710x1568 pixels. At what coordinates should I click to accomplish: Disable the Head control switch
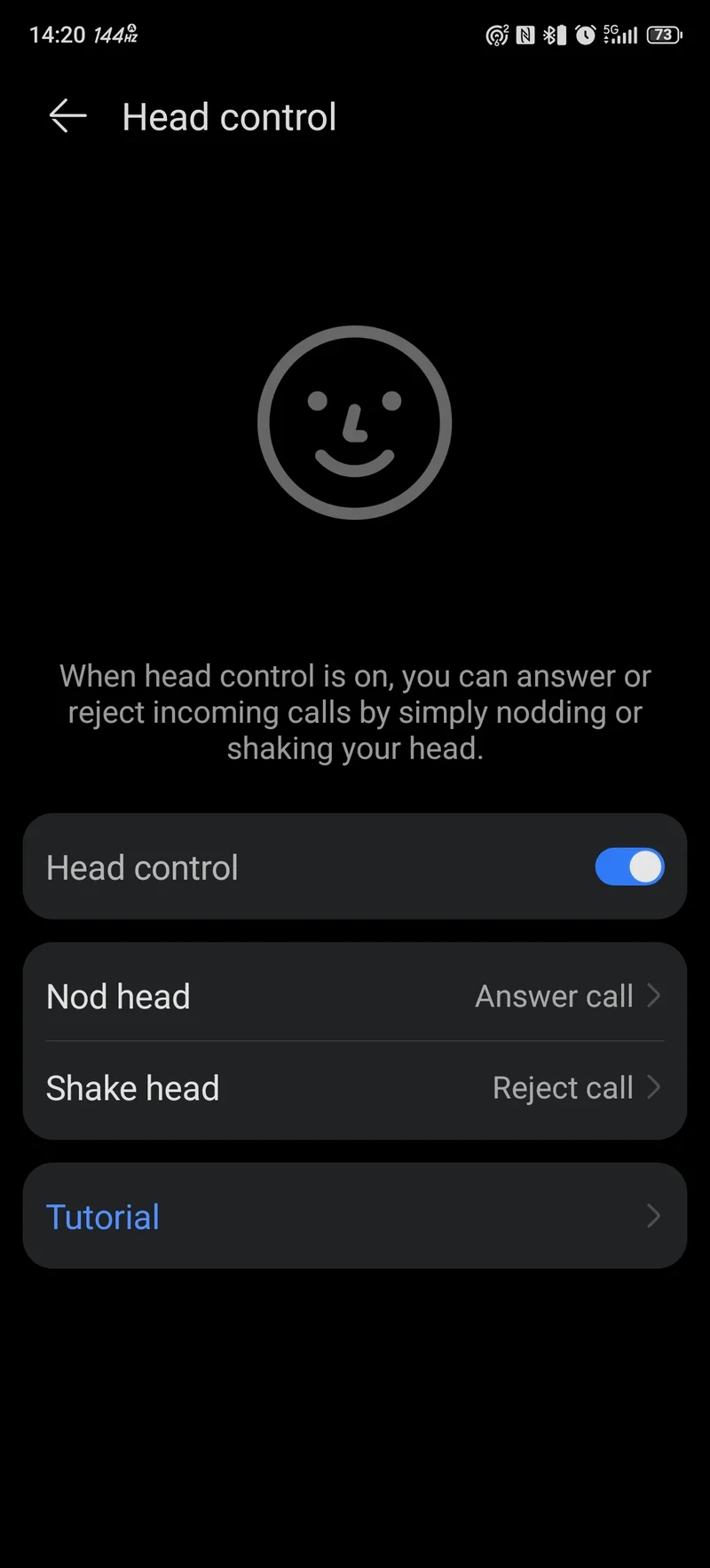click(629, 867)
